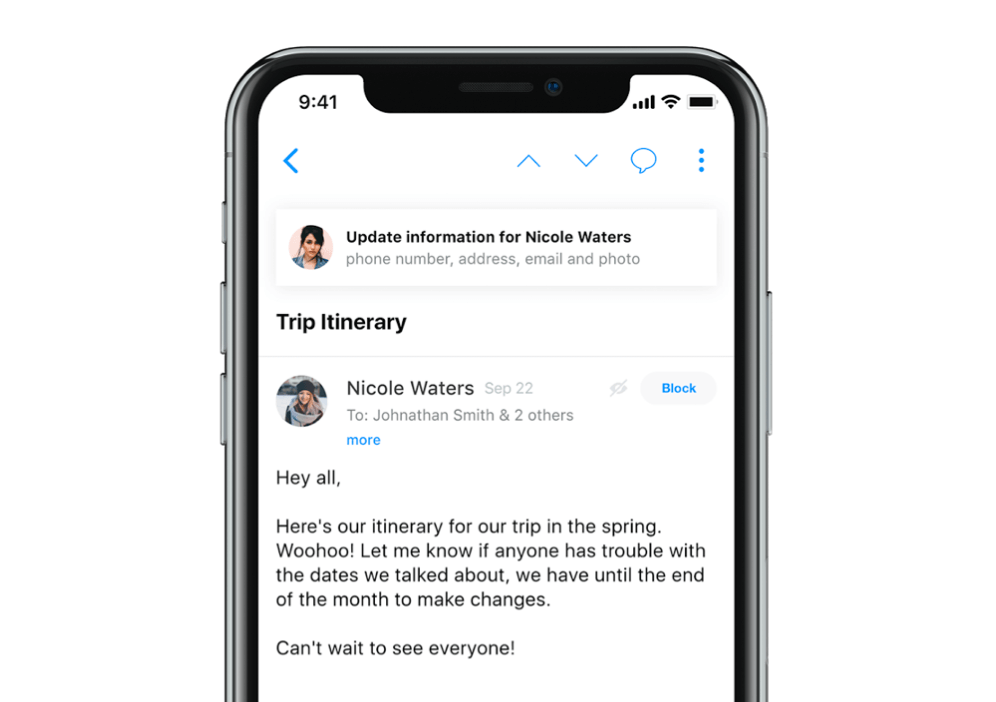Viewport: 996px width, 702px height.
Task: Jump to the previous email
Action: pyautogui.click(x=528, y=161)
